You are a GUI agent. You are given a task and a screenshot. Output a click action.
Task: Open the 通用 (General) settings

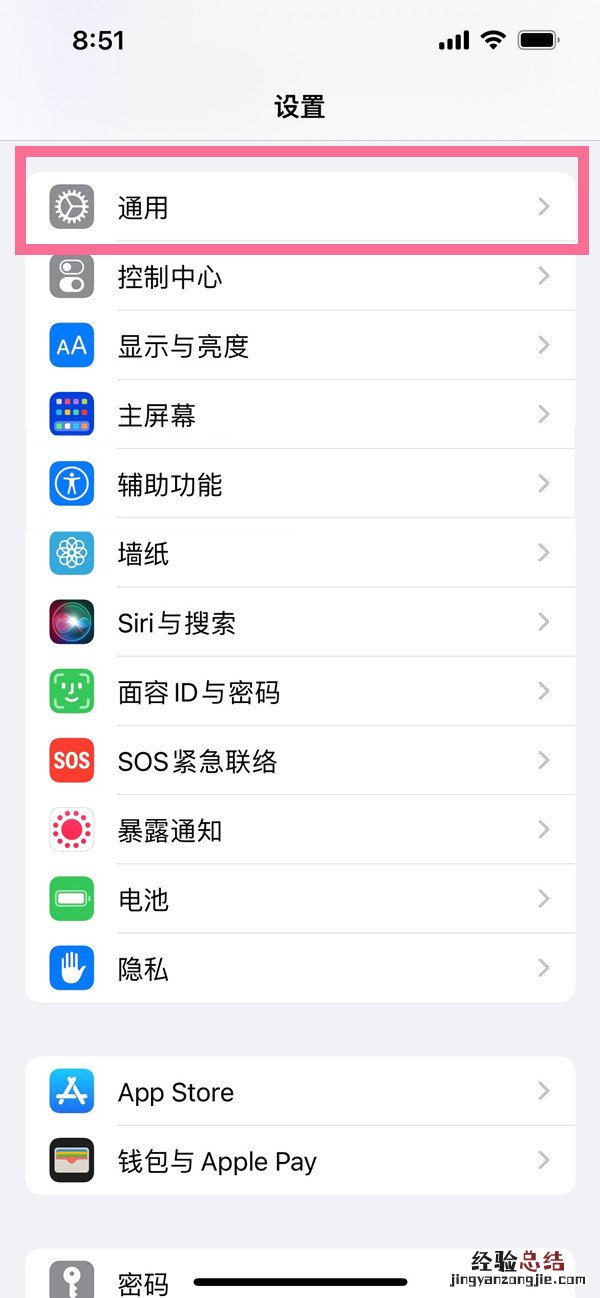click(300, 207)
